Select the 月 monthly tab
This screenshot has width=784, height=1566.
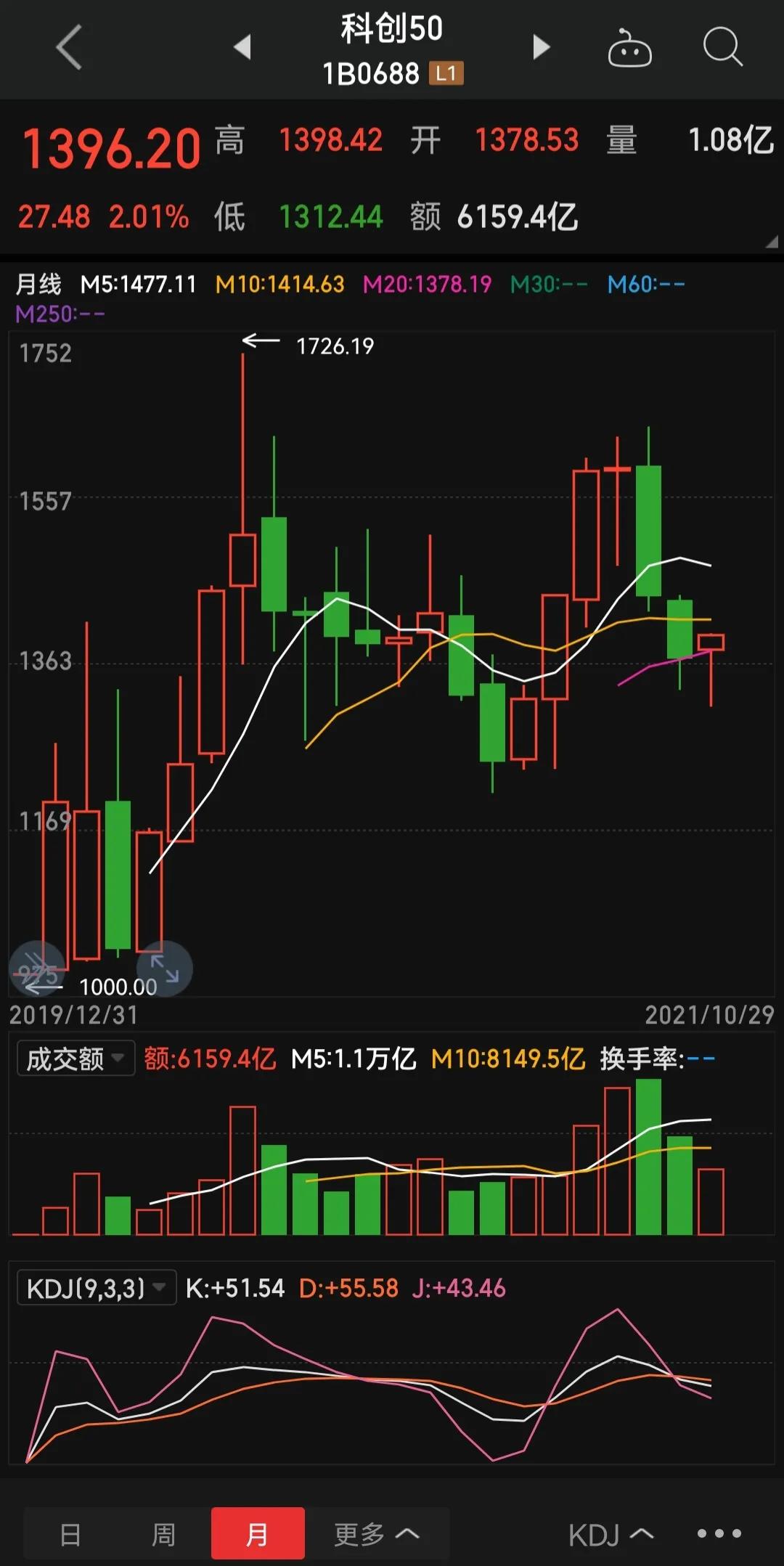point(258,1533)
